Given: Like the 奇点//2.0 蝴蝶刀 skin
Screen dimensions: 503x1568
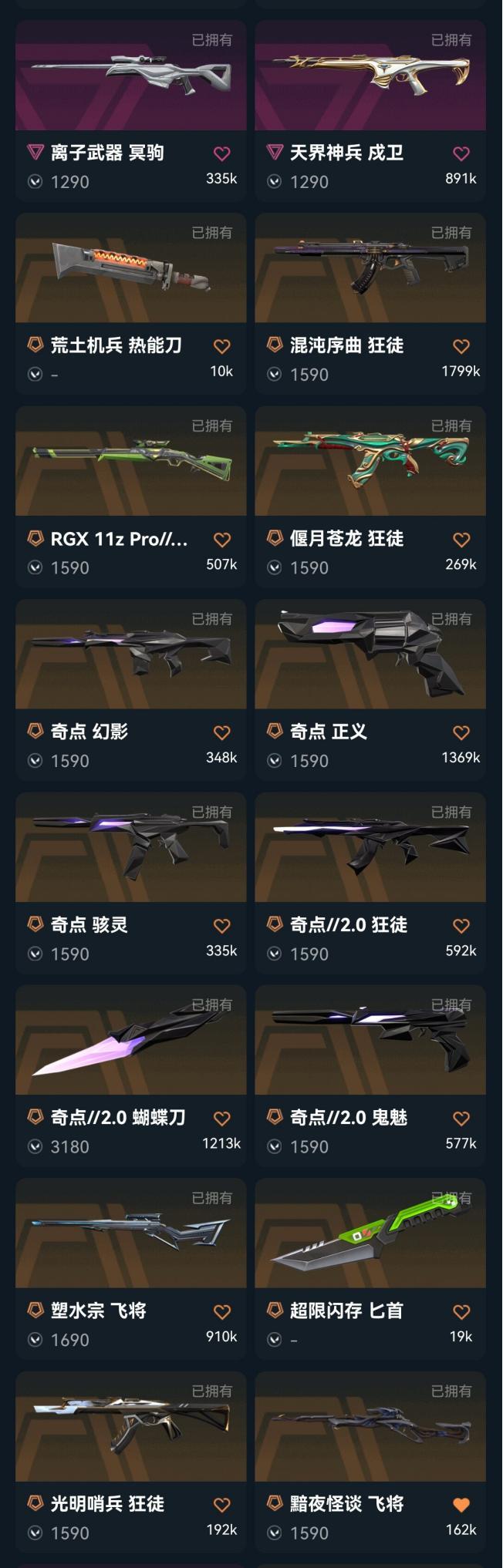Looking at the screenshot, I should (222, 1119).
